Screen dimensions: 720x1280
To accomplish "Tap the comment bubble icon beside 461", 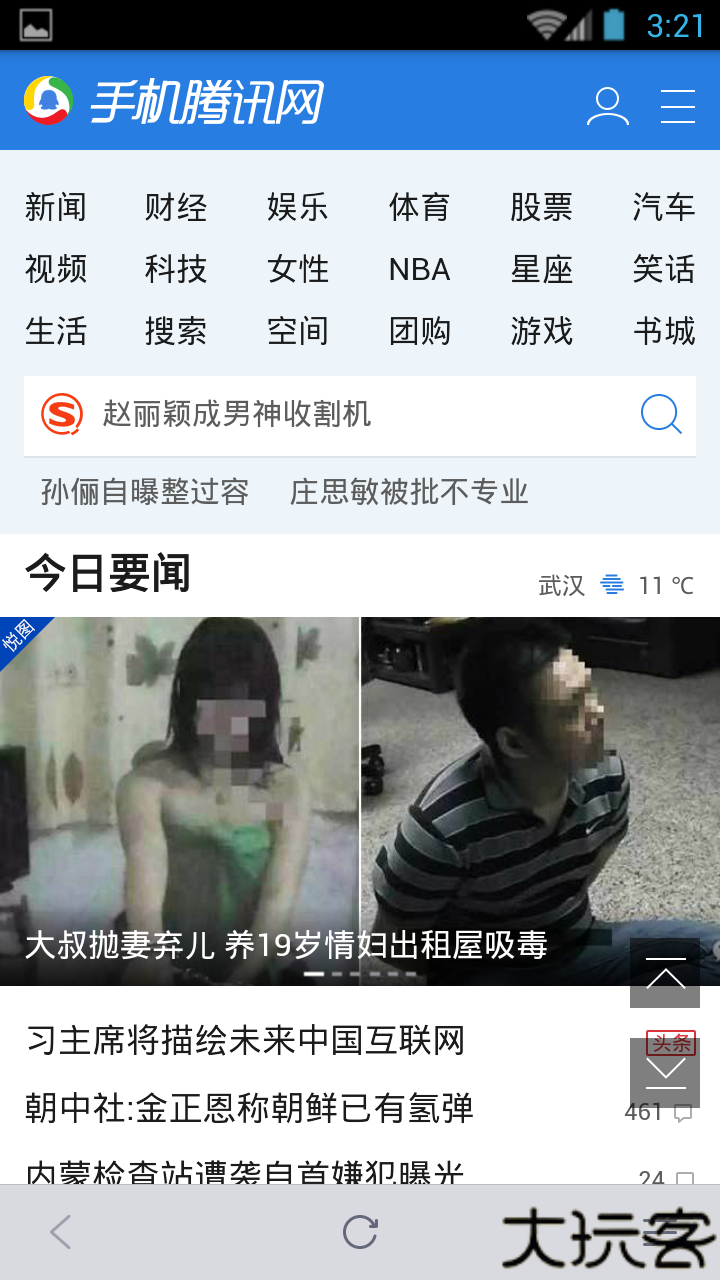I will point(683,1110).
